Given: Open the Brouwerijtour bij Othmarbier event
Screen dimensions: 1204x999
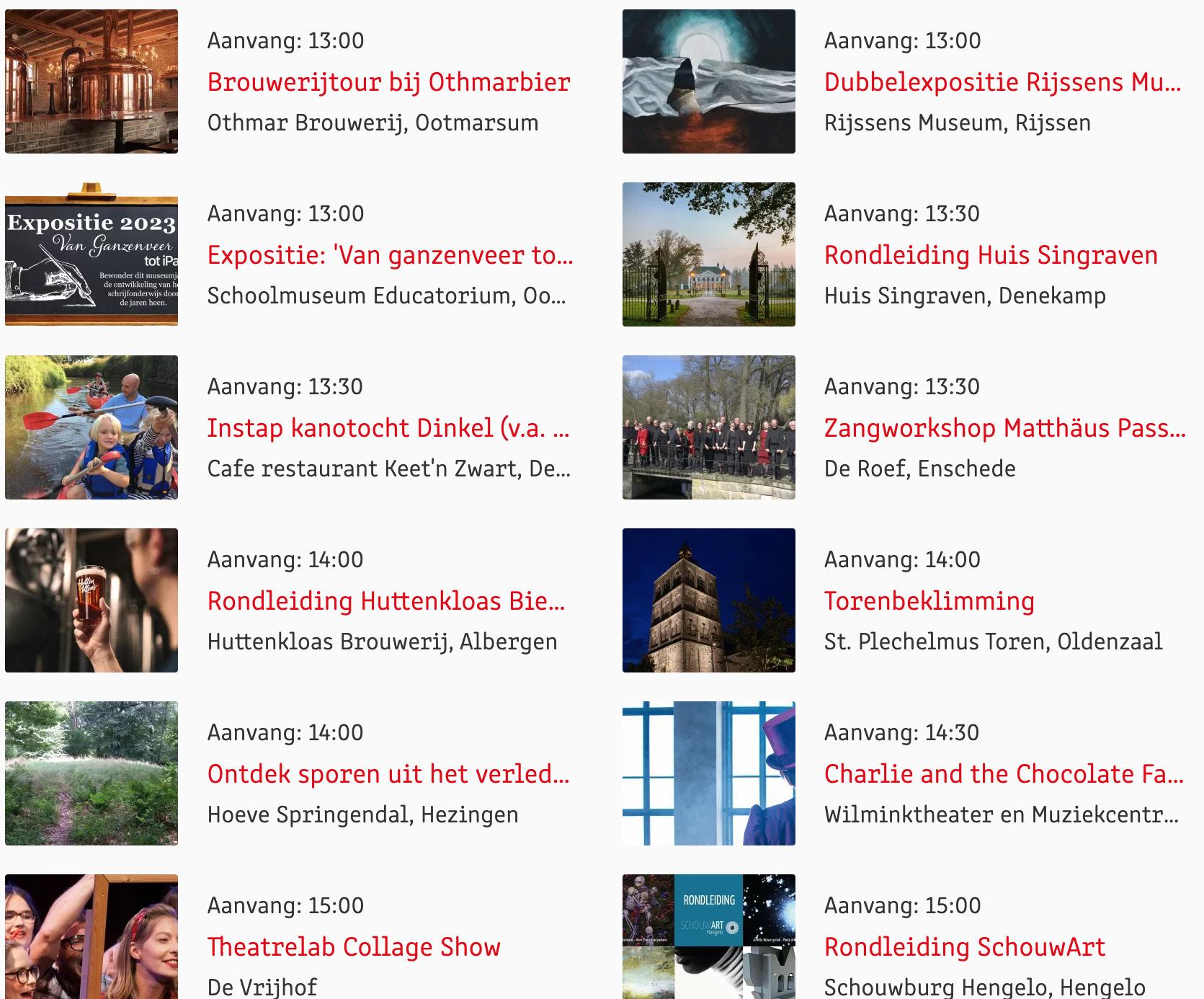Looking at the screenshot, I should click(x=388, y=82).
